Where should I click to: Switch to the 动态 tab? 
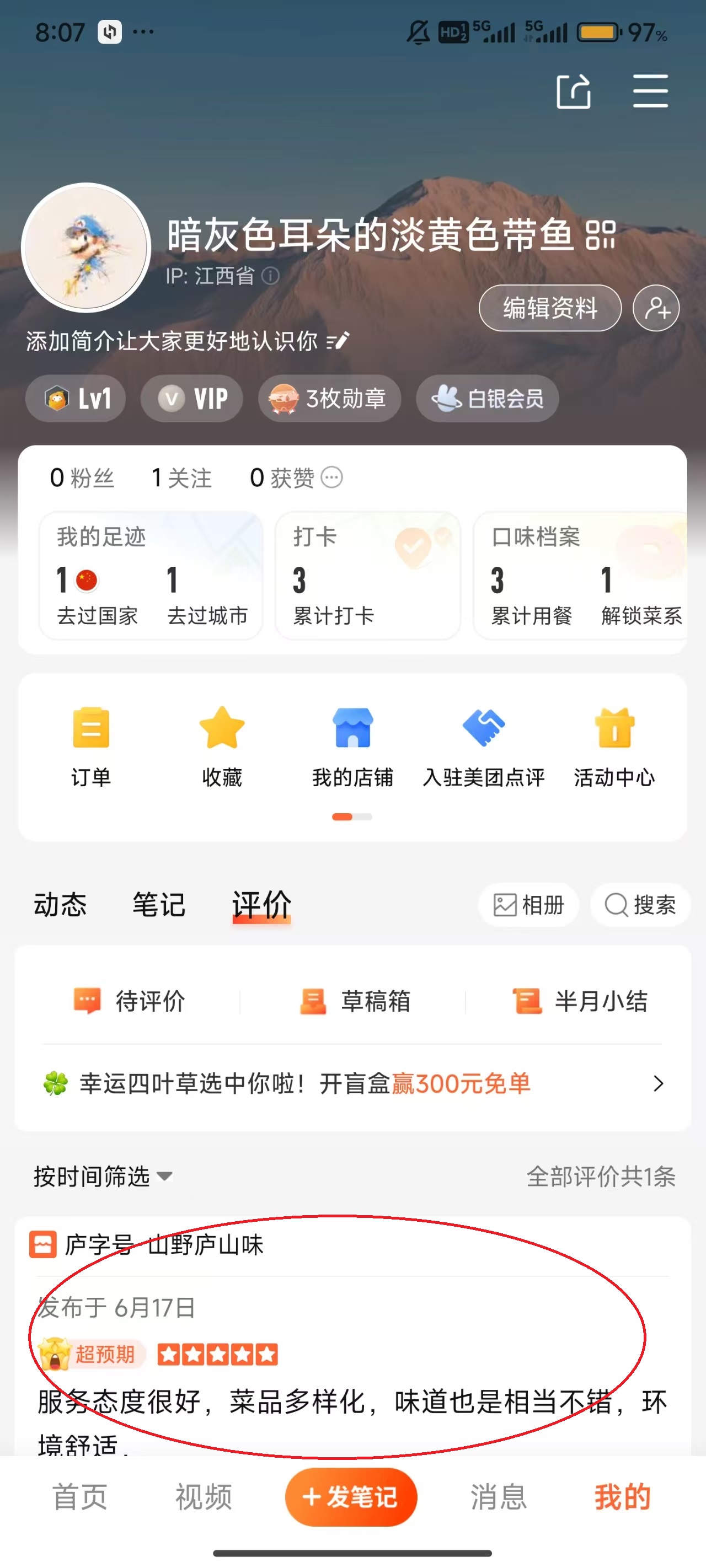pyautogui.click(x=60, y=905)
